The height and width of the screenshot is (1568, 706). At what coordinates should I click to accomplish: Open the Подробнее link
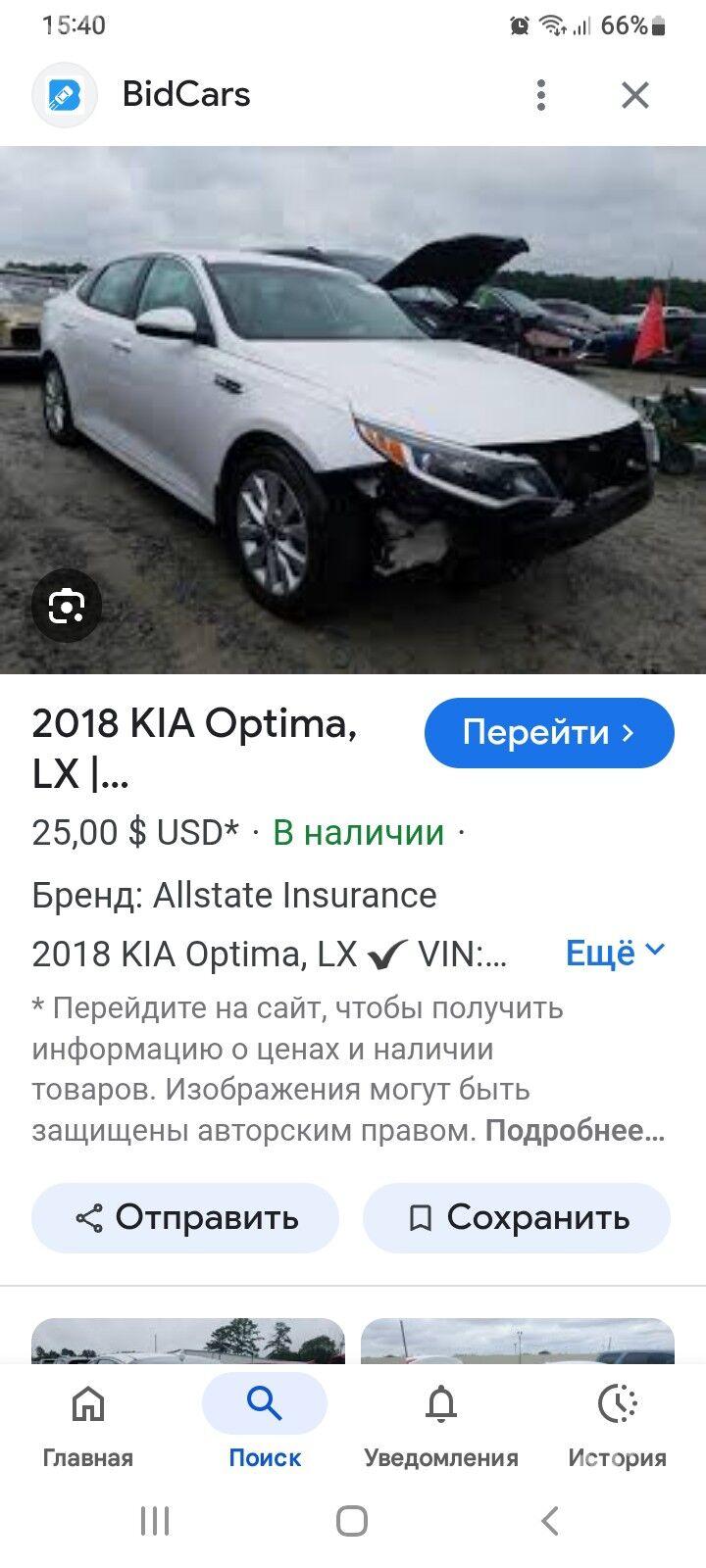pyautogui.click(x=575, y=1131)
